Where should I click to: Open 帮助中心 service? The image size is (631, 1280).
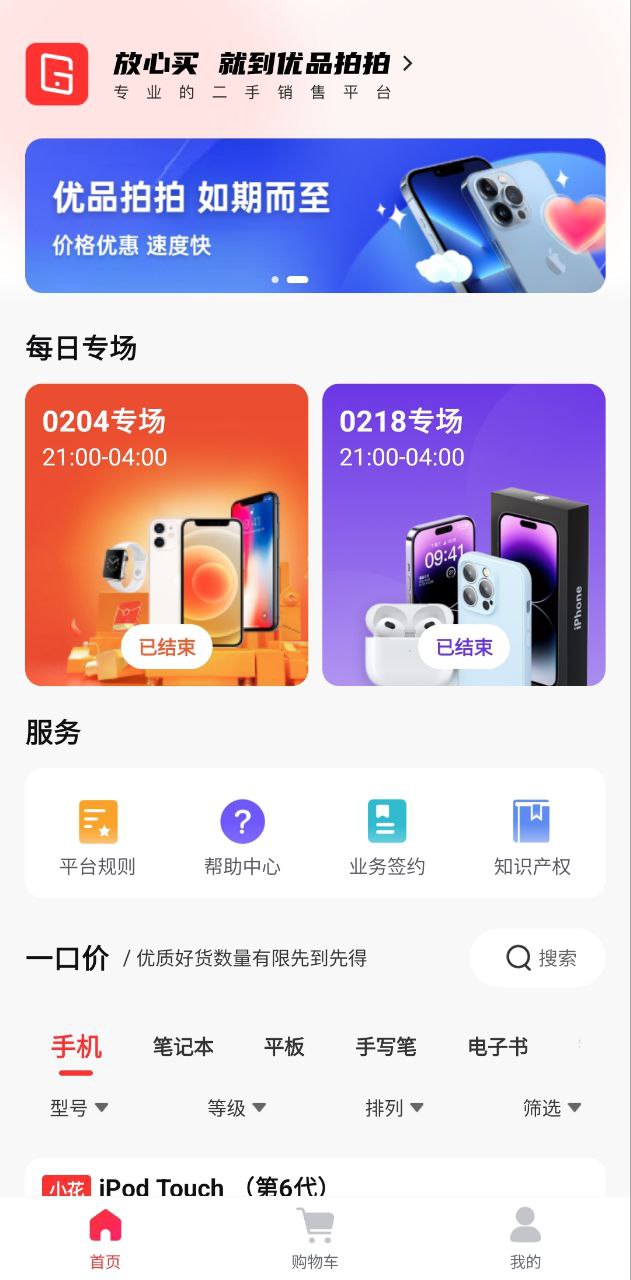pyautogui.click(x=242, y=836)
